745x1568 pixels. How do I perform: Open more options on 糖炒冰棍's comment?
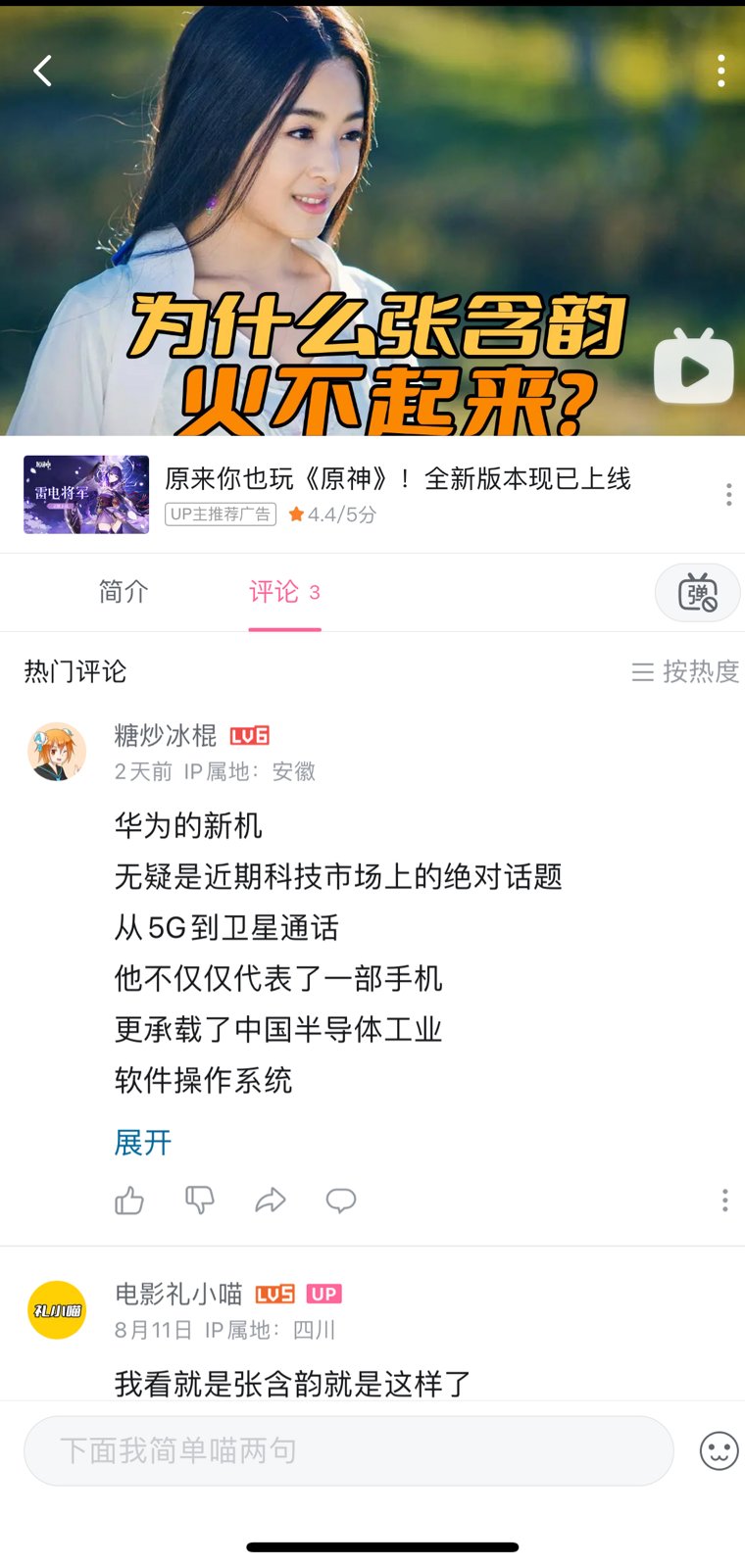click(724, 1200)
